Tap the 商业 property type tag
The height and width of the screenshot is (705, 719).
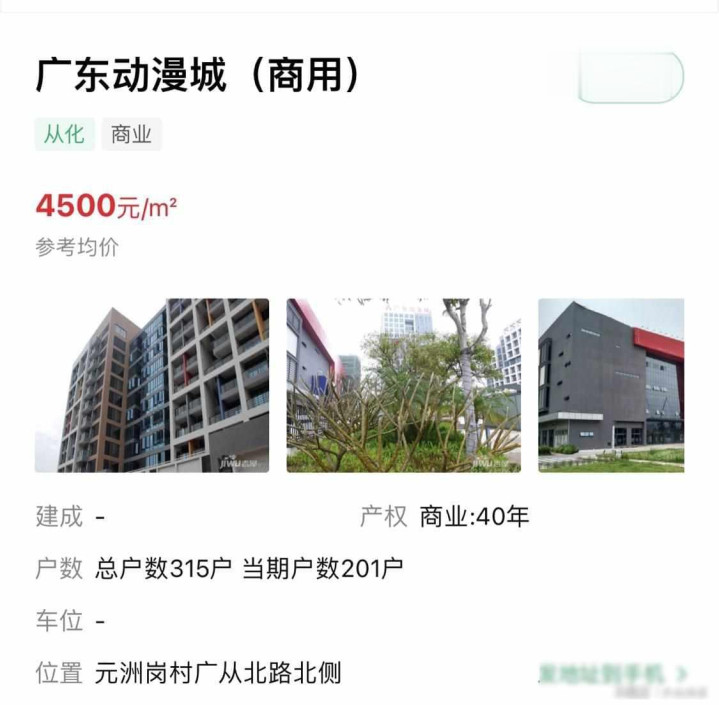[131, 134]
